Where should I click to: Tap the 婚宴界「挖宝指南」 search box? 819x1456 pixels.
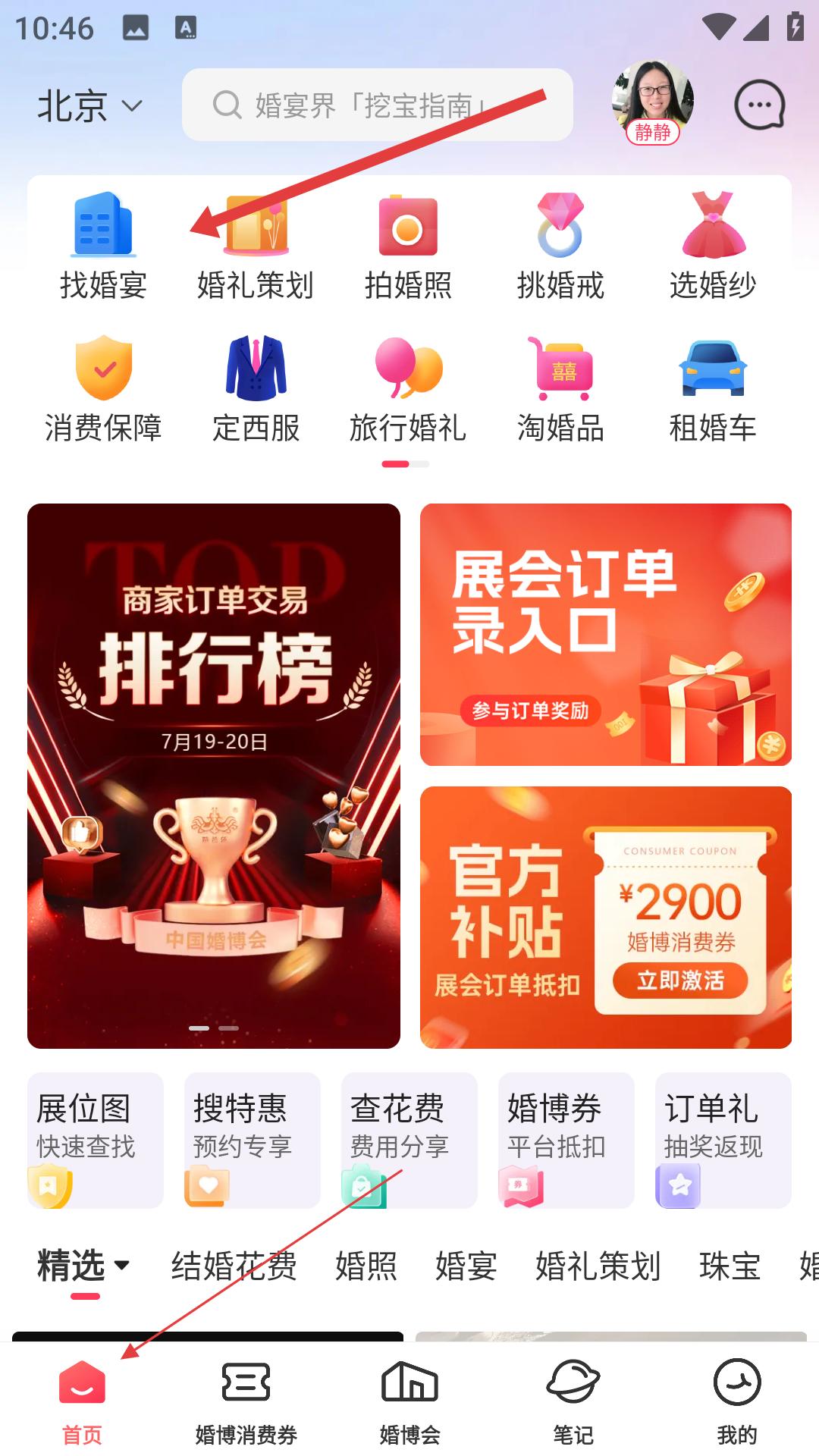pyautogui.click(x=377, y=105)
